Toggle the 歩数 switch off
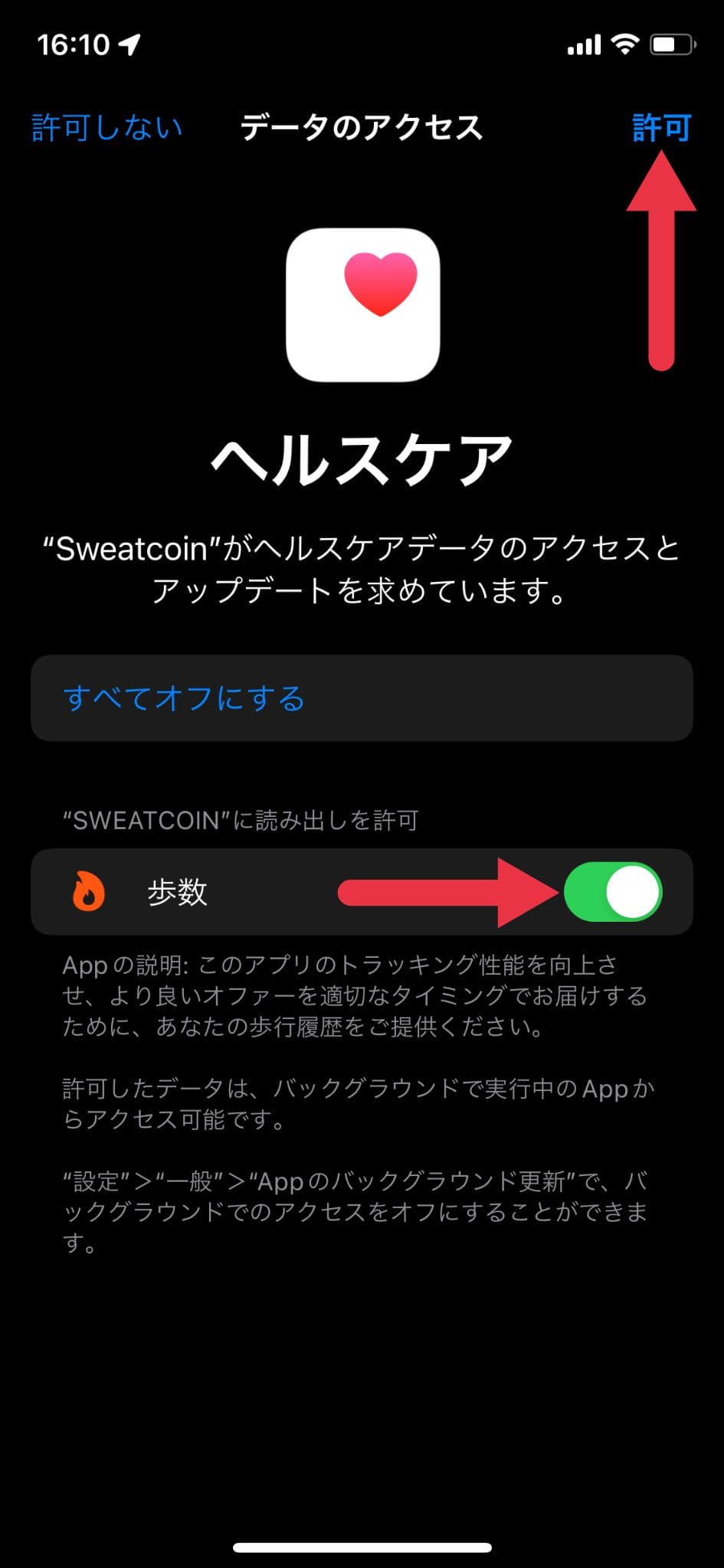This screenshot has height=1568, width=724. pyautogui.click(x=613, y=892)
